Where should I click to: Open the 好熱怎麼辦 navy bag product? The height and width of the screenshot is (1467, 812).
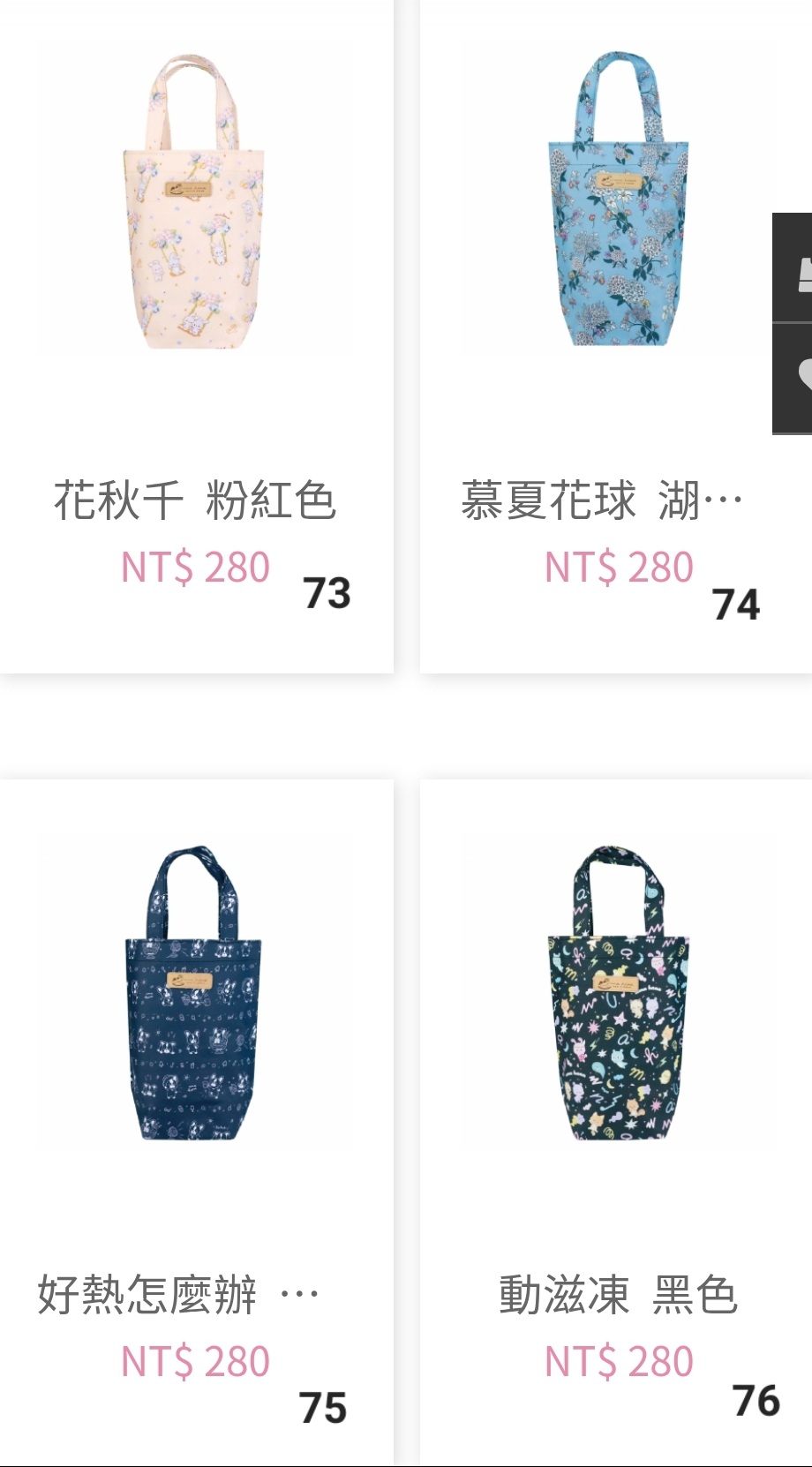(196, 1123)
